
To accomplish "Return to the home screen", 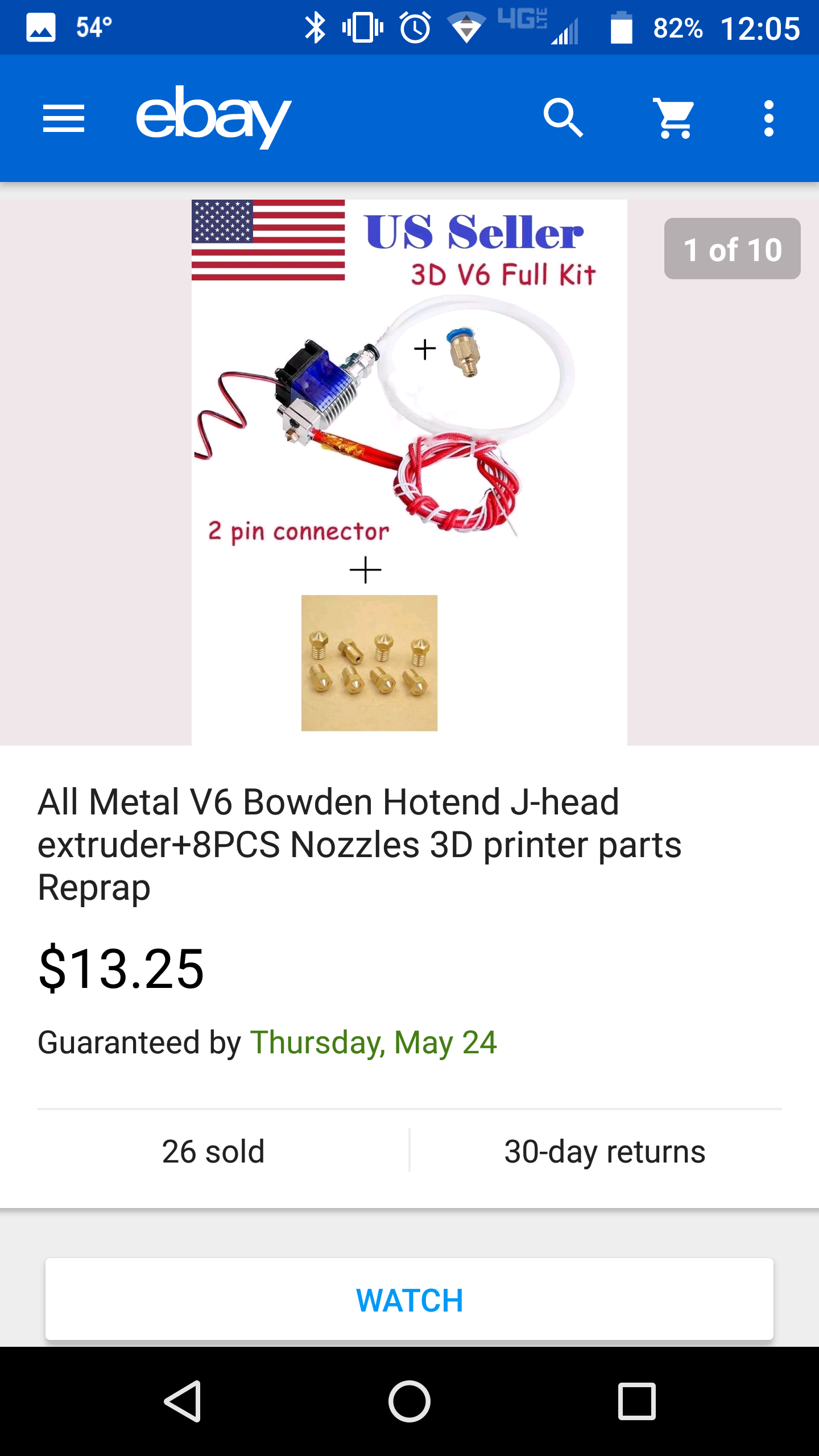I will pos(409,1401).
